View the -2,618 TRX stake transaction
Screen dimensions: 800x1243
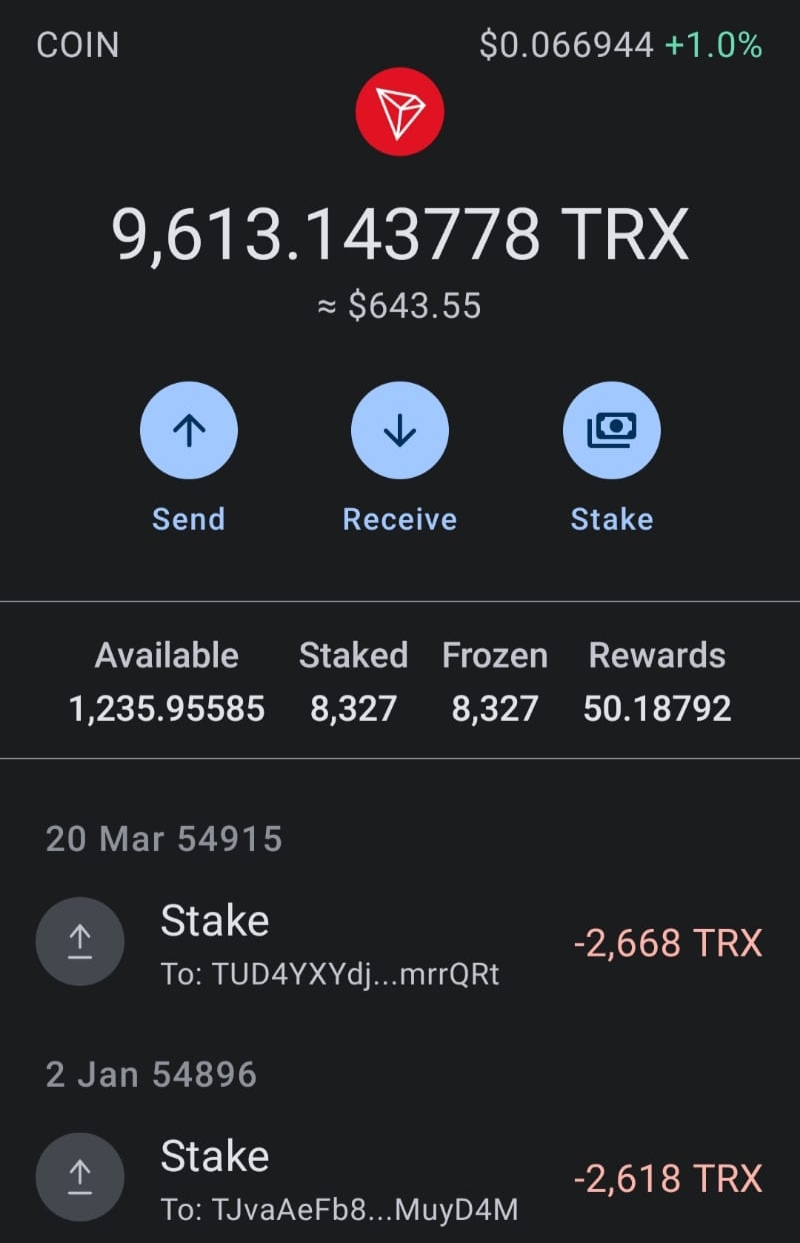[400, 1179]
